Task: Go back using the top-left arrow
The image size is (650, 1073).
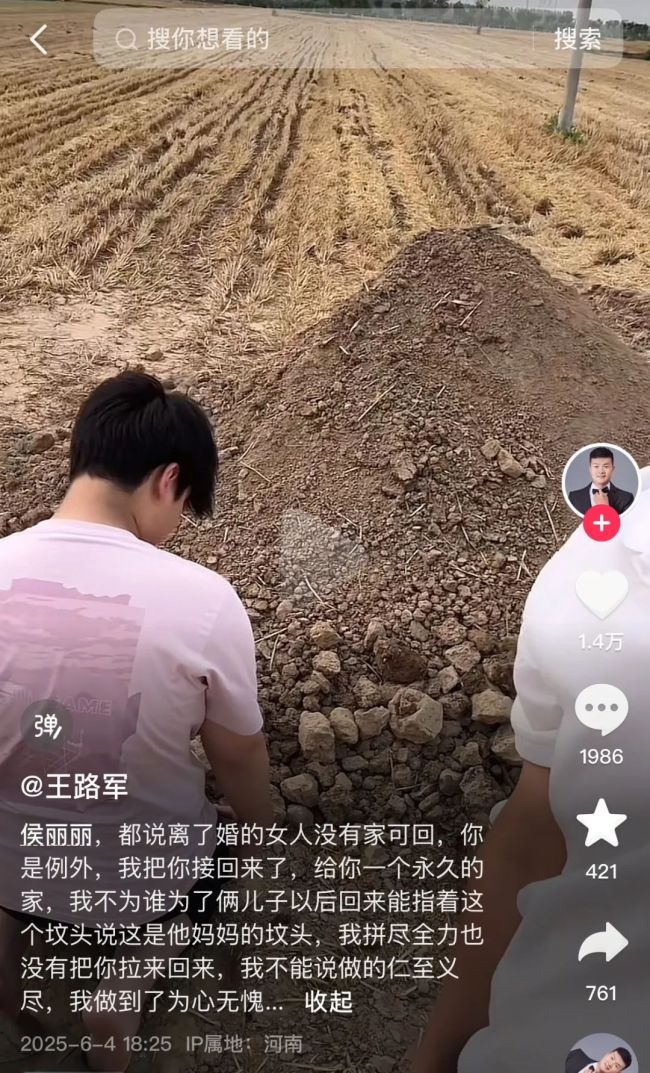Action: coord(38,40)
